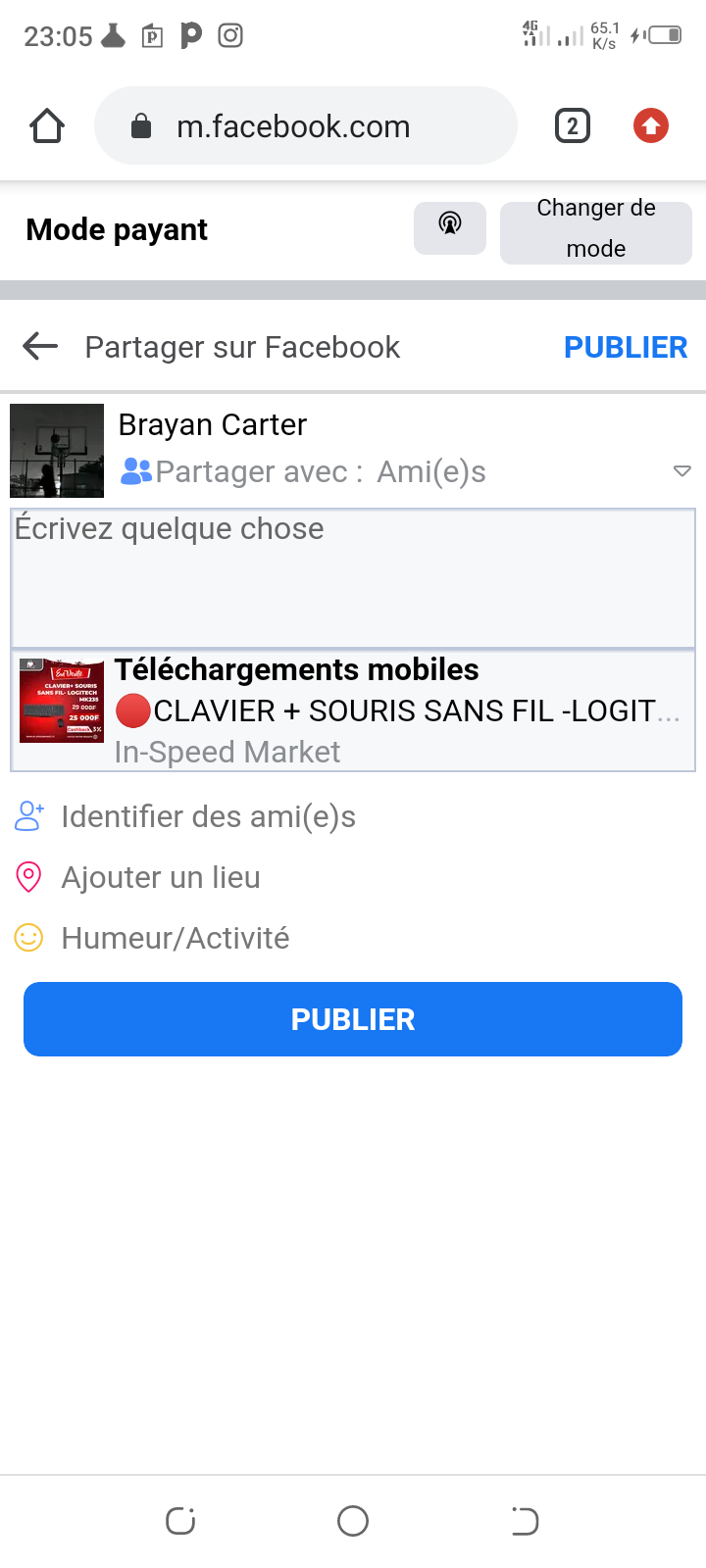The width and height of the screenshot is (706, 1568).
Task: Focus the Écrivez quelque chose field
Action: pyautogui.click(x=353, y=578)
